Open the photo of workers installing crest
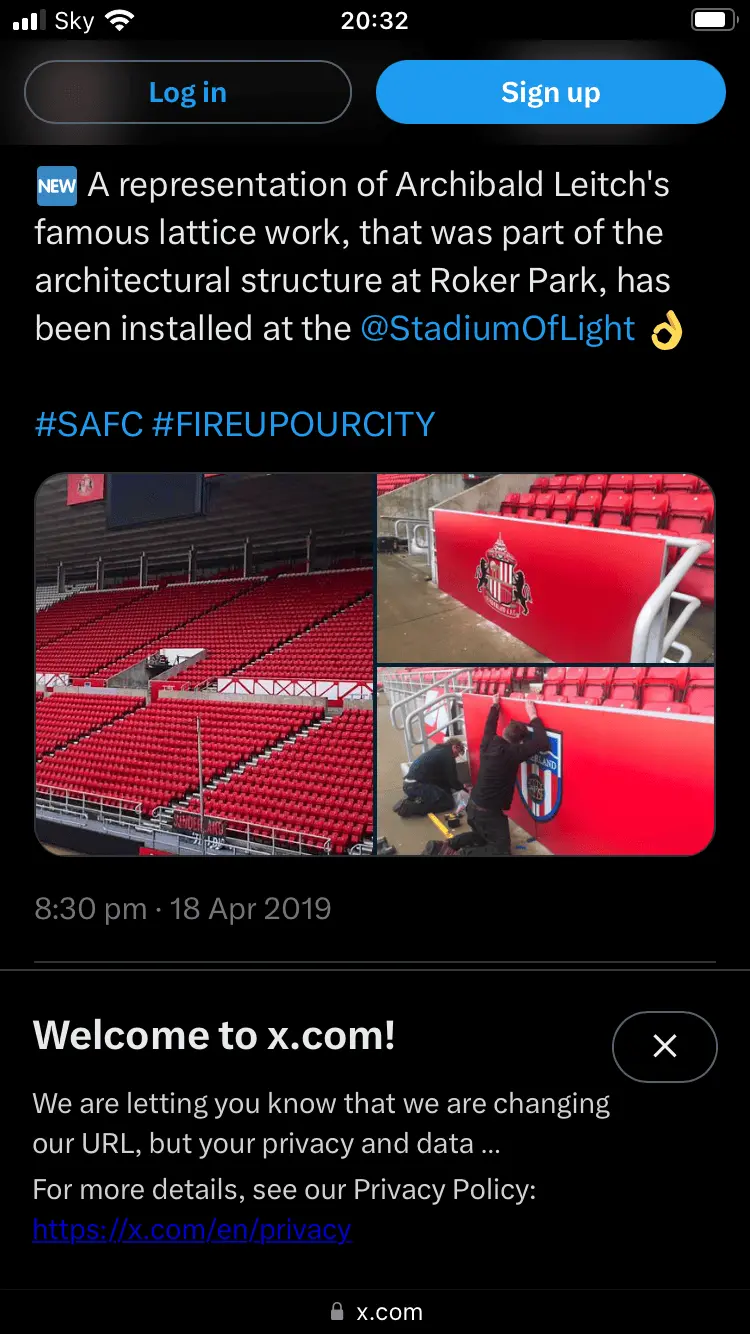This screenshot has height=1334, width=750. (x=546, y=761)
